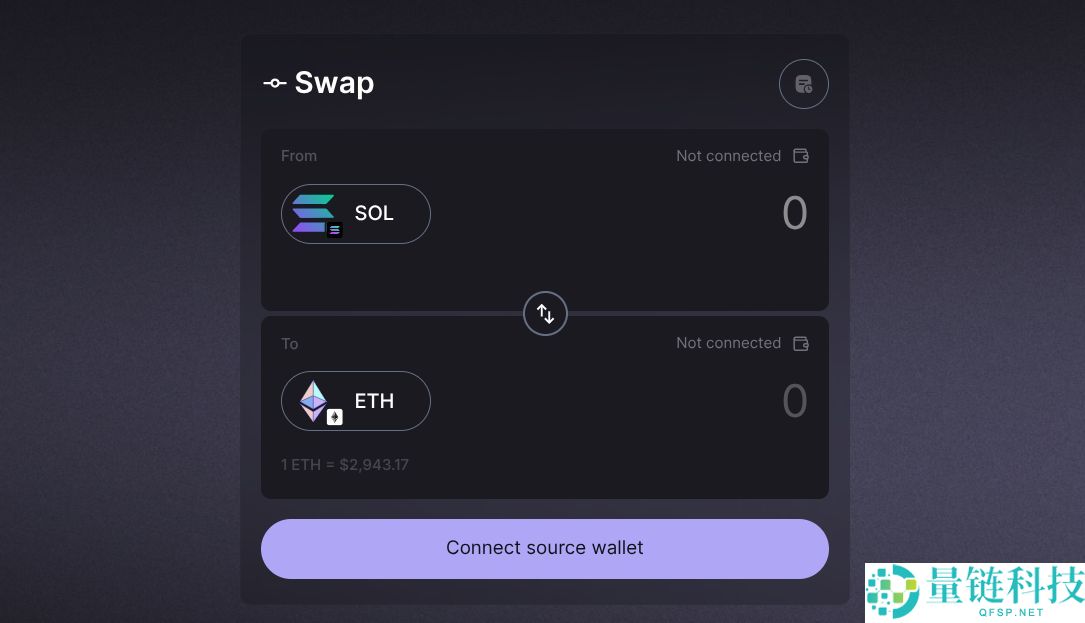Select the ETH destination token
This screenshot has height=623, width=1085.
[x=356, y=401]
